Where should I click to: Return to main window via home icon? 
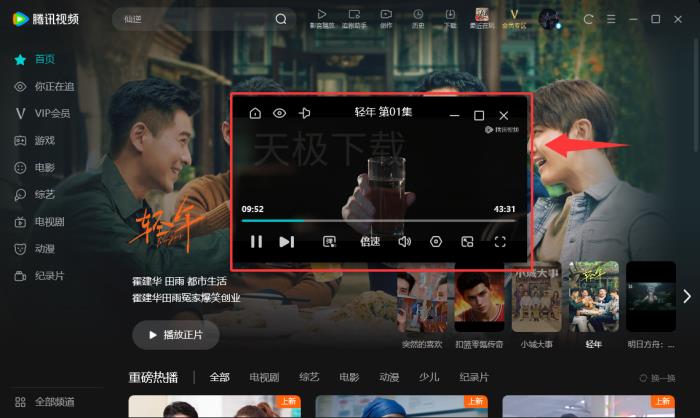click(x=255, y=114)
